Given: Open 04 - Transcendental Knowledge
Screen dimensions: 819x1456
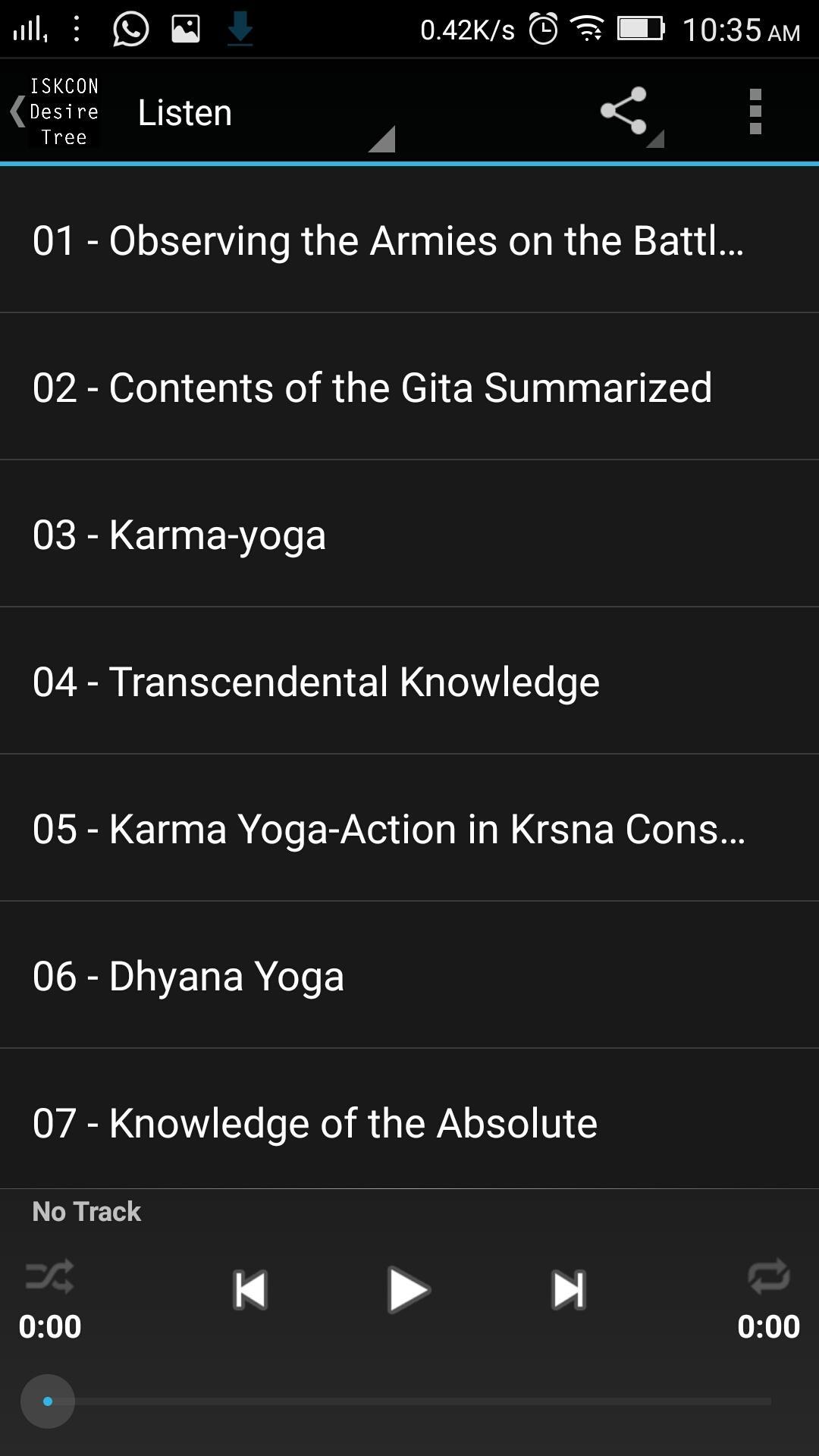Looking at the screenshot, I should [x=409, y=681].
